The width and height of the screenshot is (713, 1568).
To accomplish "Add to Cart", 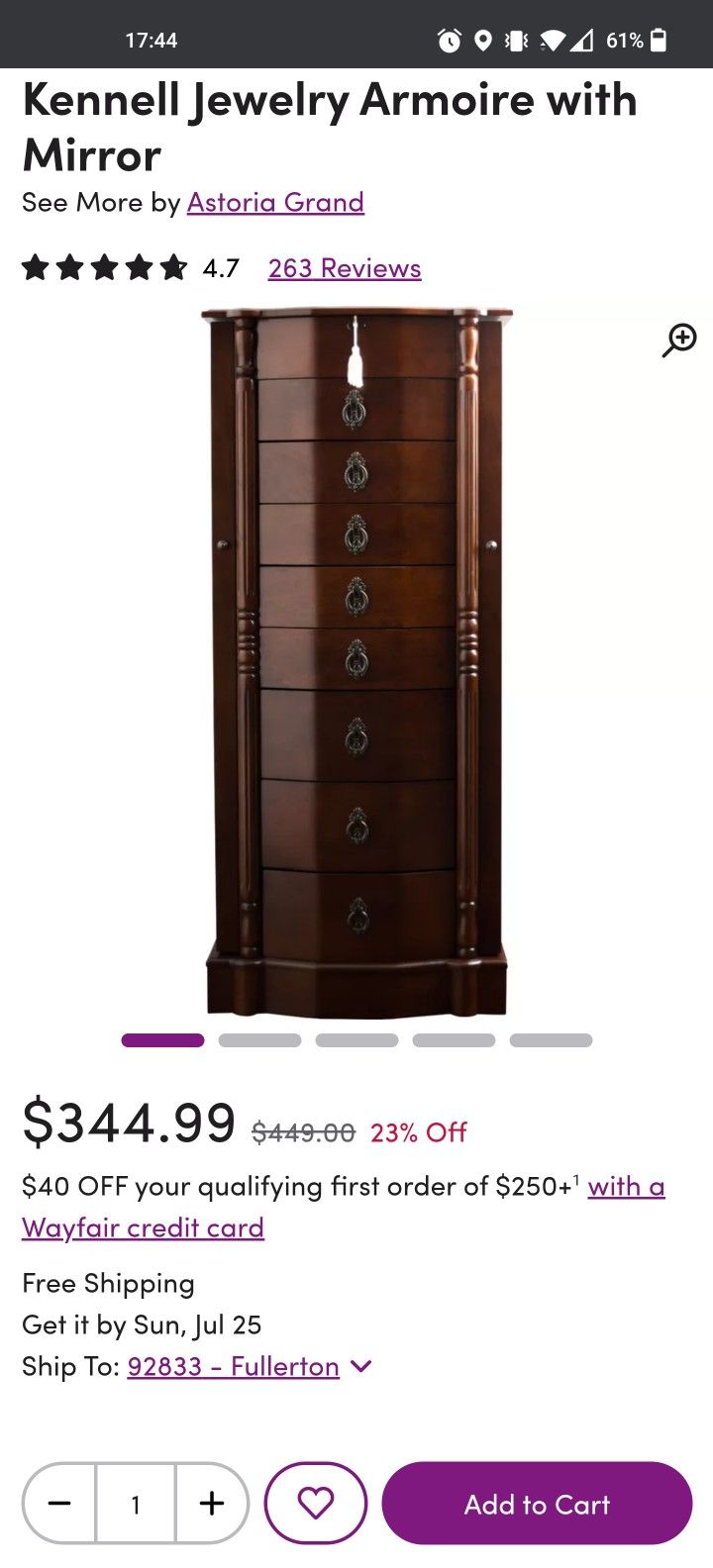I will pos(537,1504).
